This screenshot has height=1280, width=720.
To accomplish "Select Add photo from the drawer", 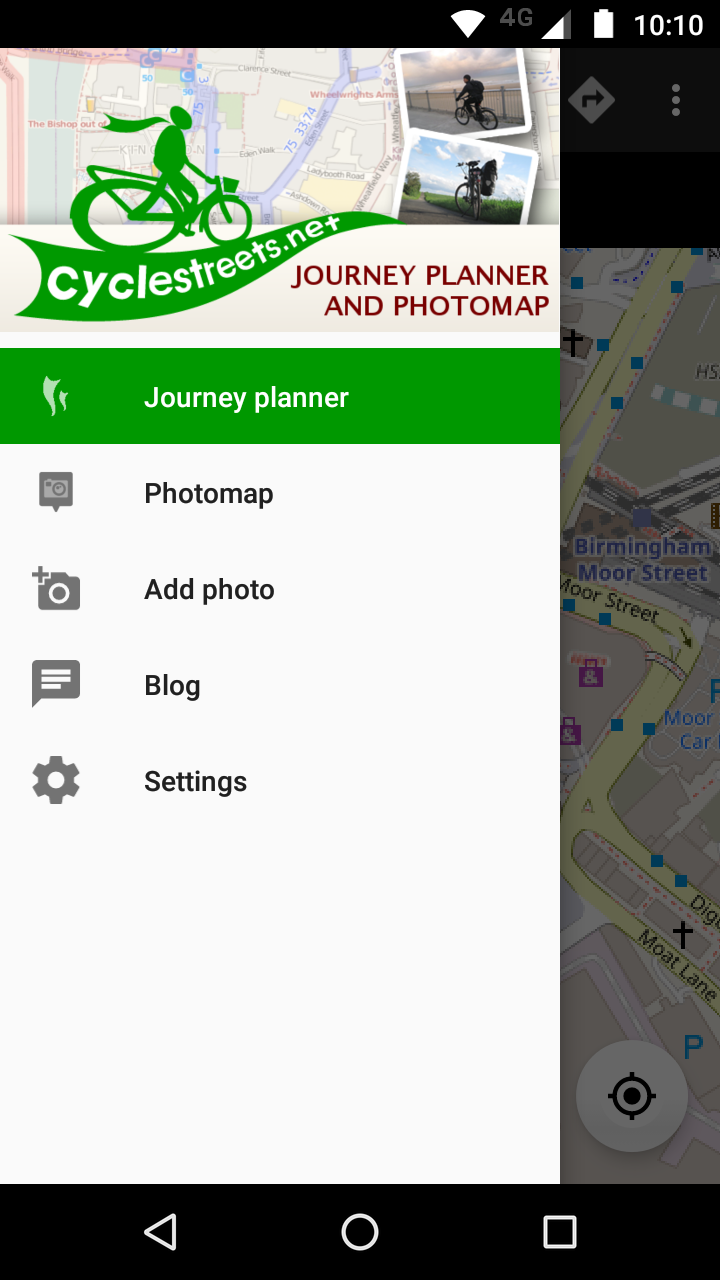I will (x=209, y=589).
